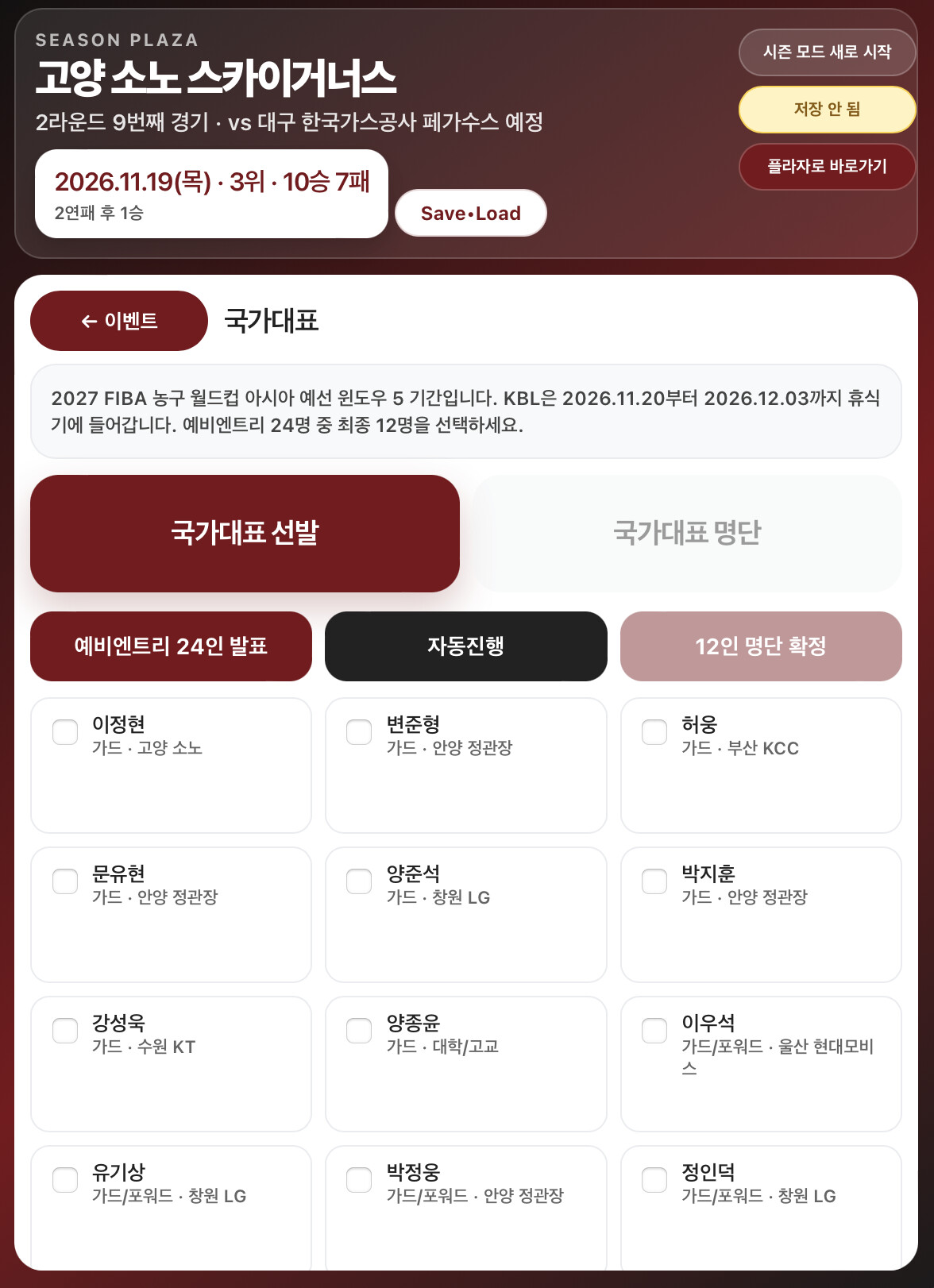The height and width of the screenshot is (1288, 934).
Task: Check the box for 이정현
Action: click(x=65, y=732)
